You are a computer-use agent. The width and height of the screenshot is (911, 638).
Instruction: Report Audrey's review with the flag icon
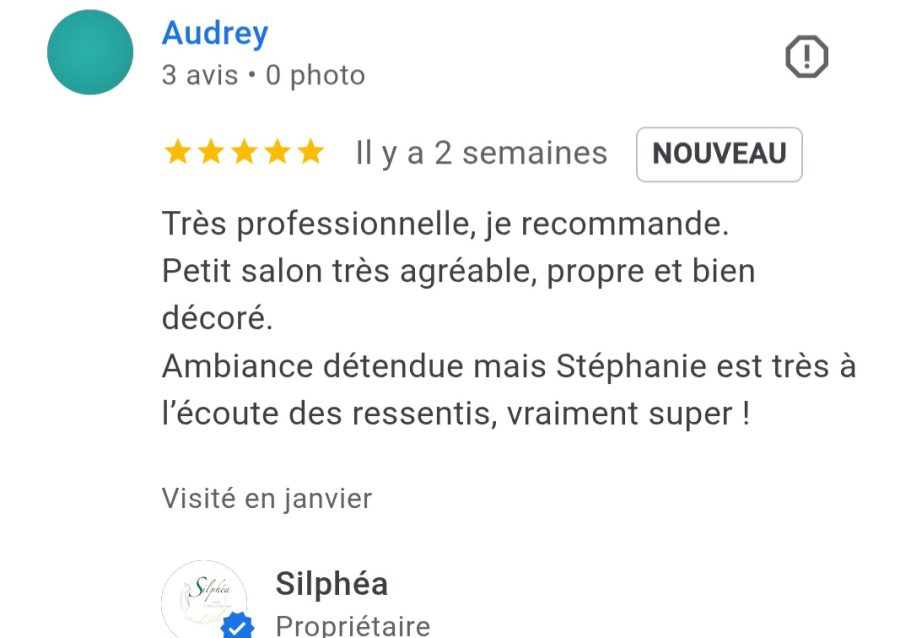click(x=806, y=57)
